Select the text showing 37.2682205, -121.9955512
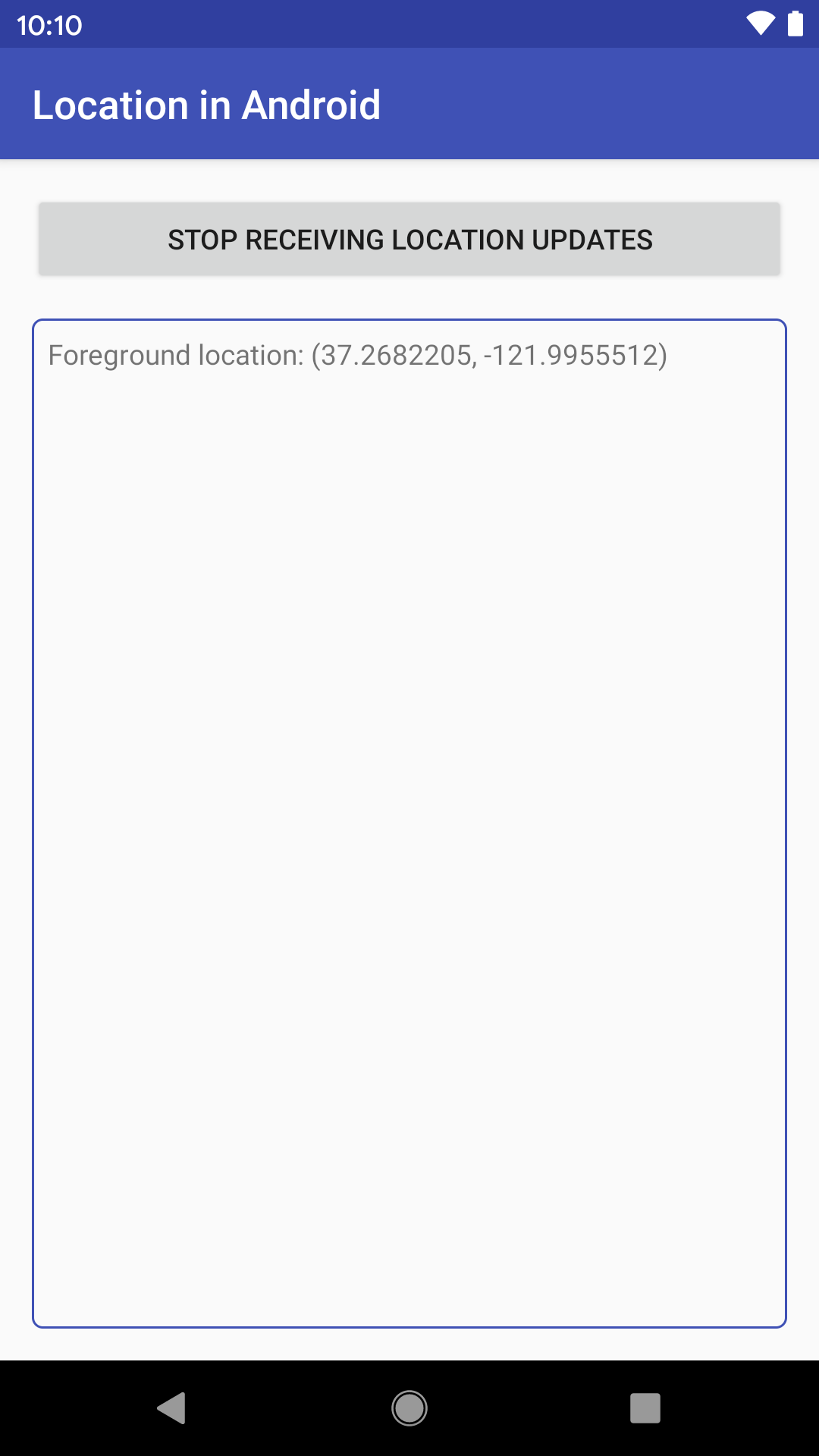 [493, 355]
